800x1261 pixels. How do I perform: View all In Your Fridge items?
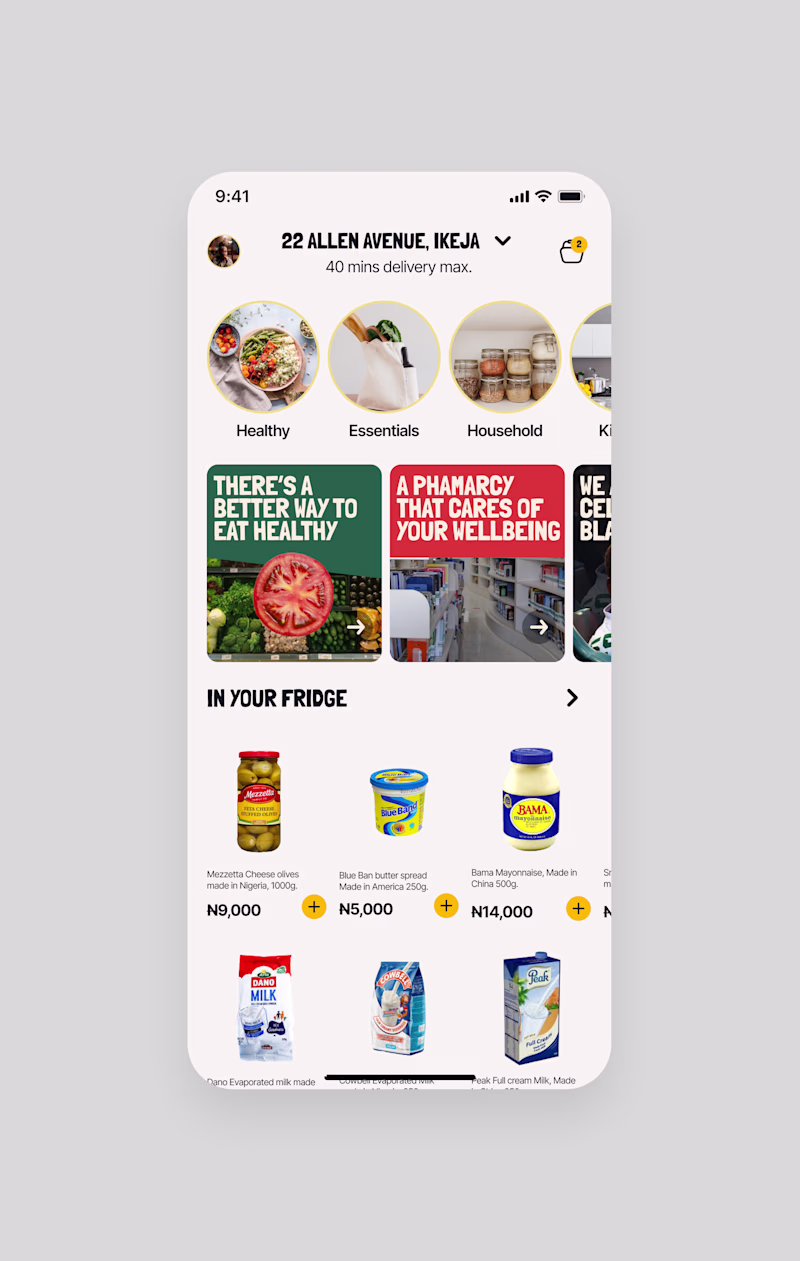pos(572,698)
